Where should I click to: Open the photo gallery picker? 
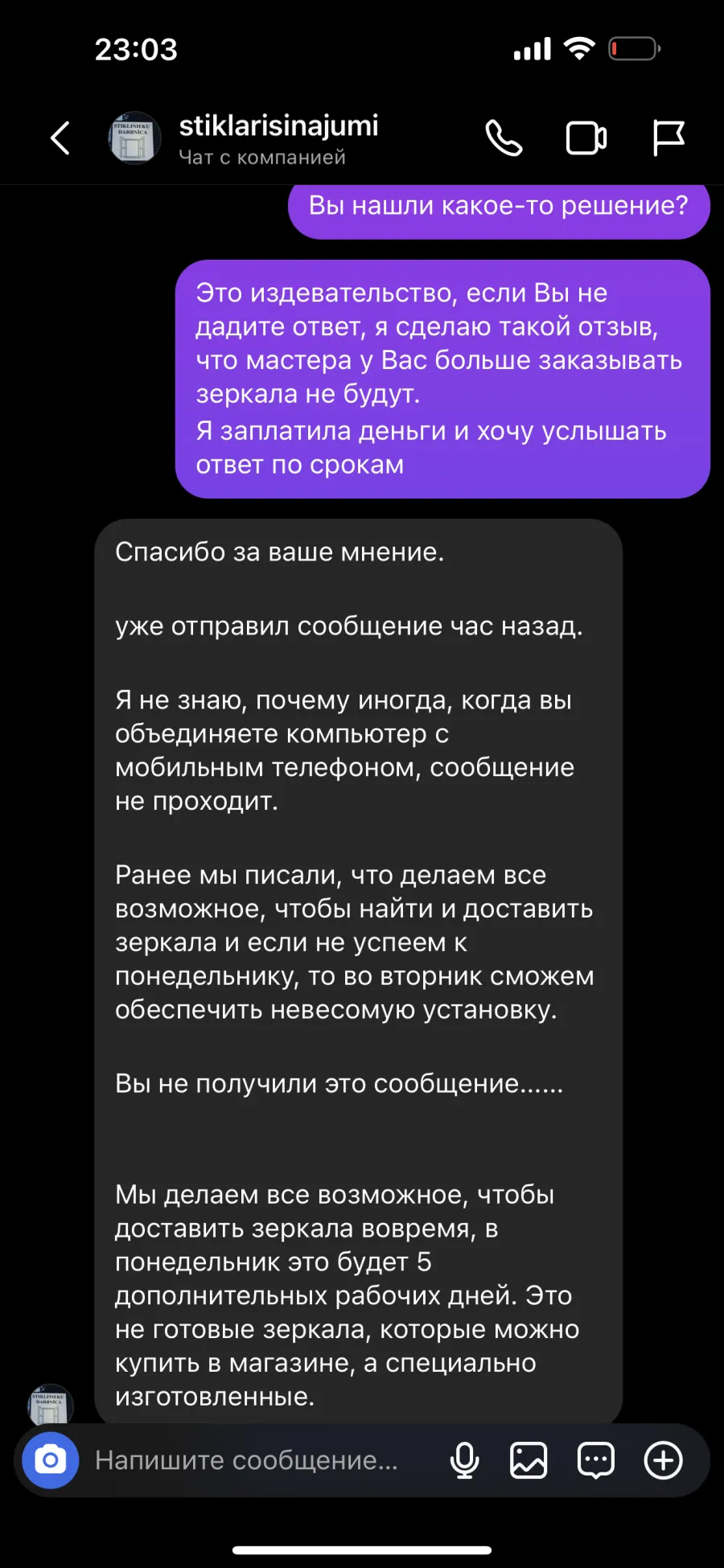coord(529,1460)
